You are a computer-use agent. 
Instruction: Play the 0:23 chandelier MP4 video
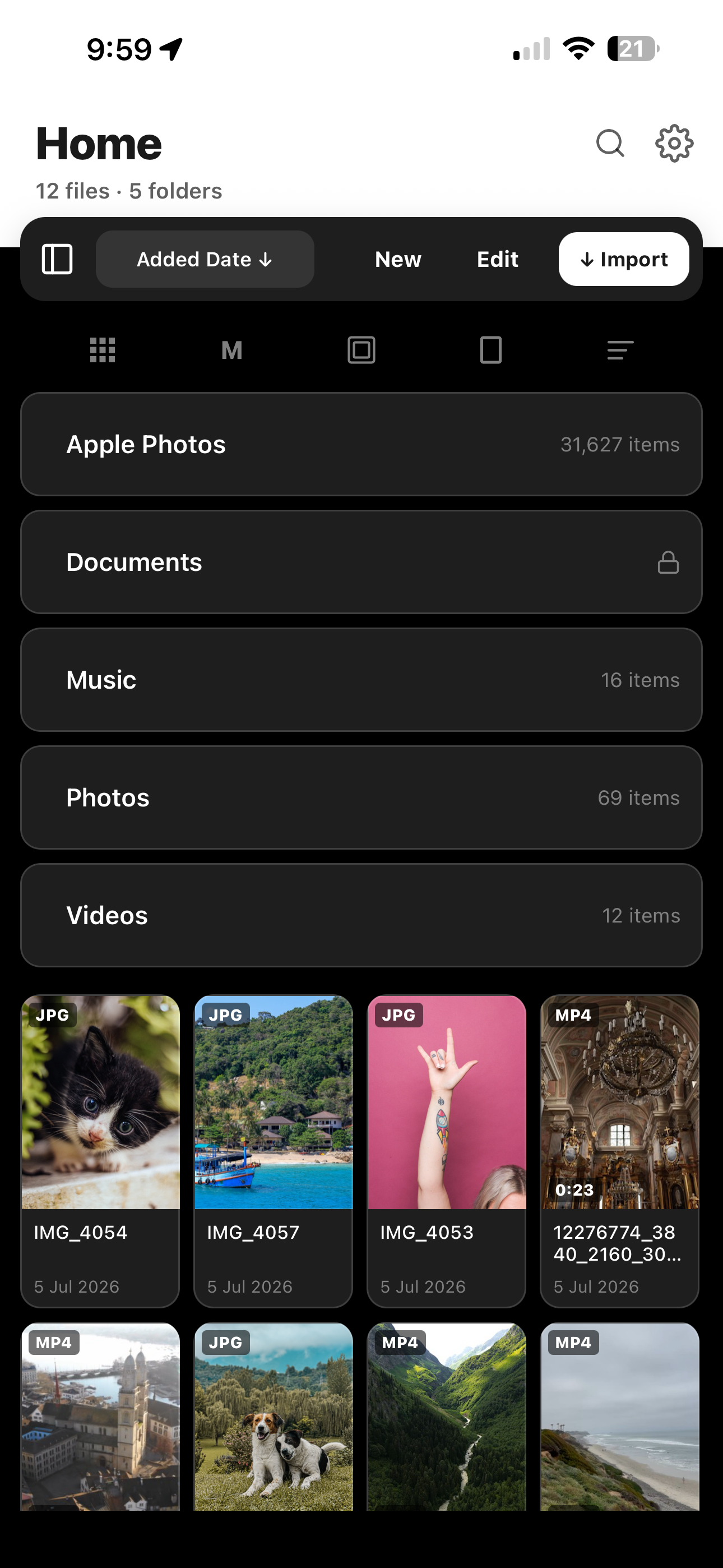(x=619, y=1151)
